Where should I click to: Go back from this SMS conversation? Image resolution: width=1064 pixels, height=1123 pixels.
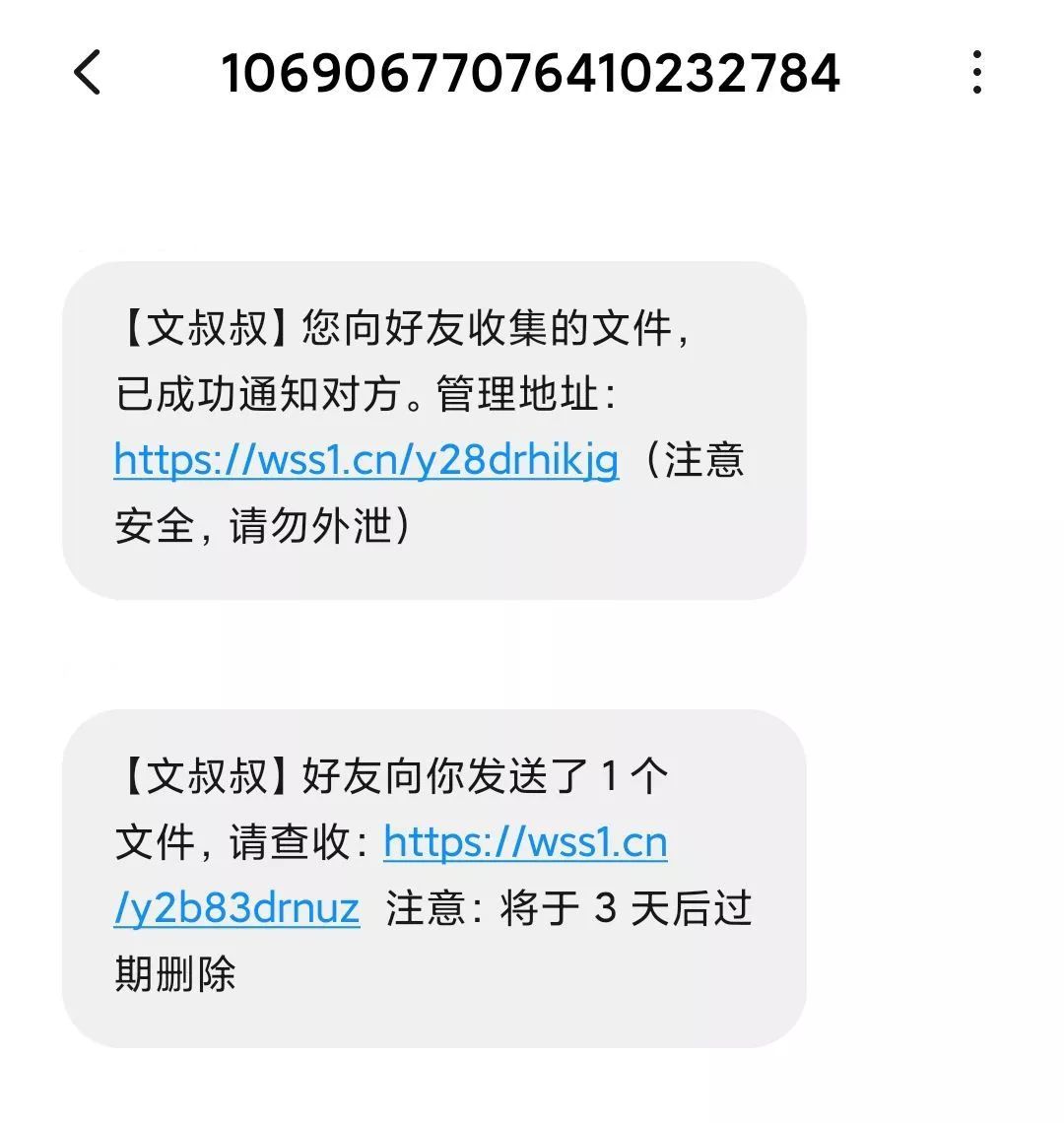88,73
